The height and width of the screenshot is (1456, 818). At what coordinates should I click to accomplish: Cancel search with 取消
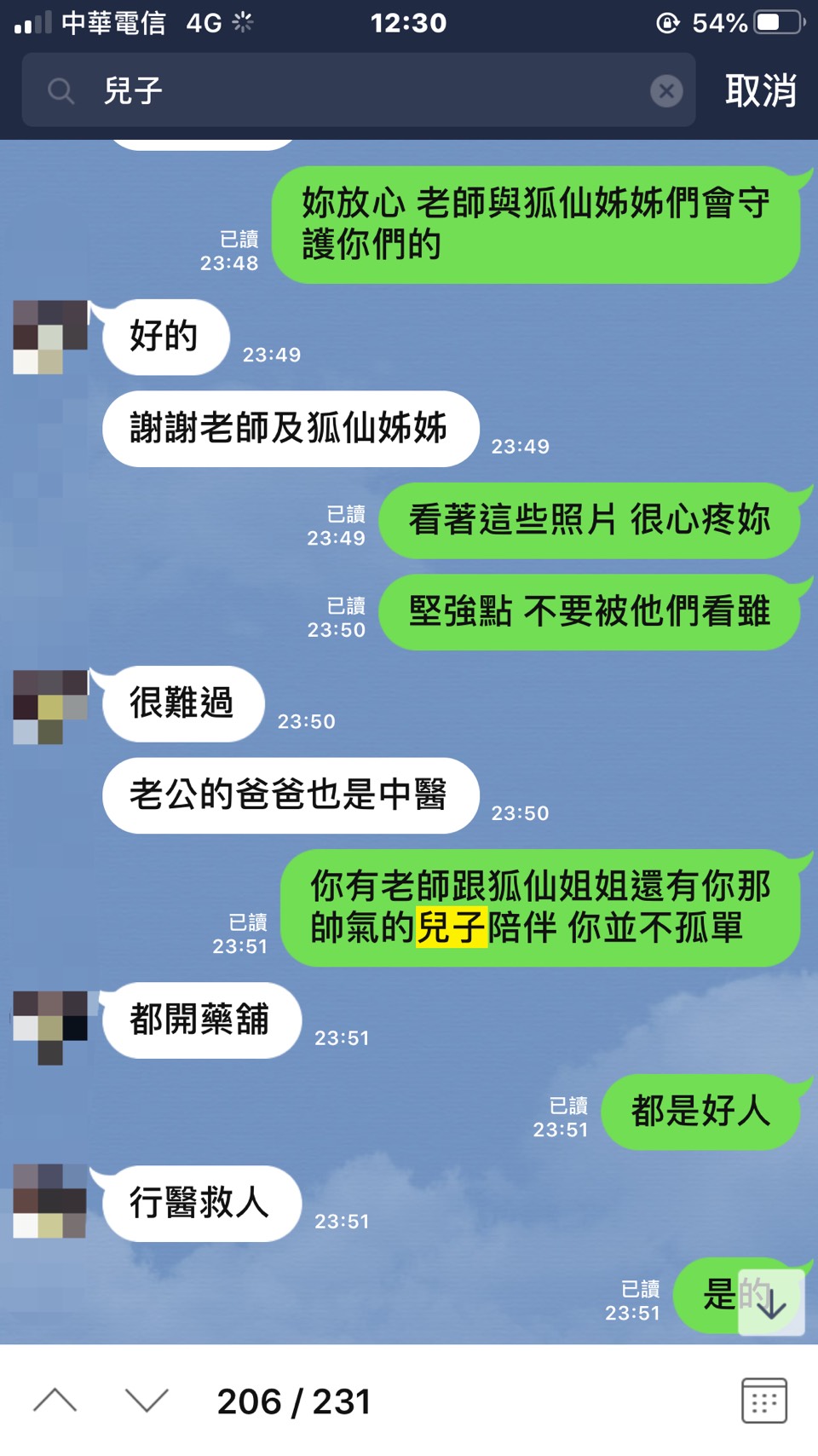click(x=760, y=90)
